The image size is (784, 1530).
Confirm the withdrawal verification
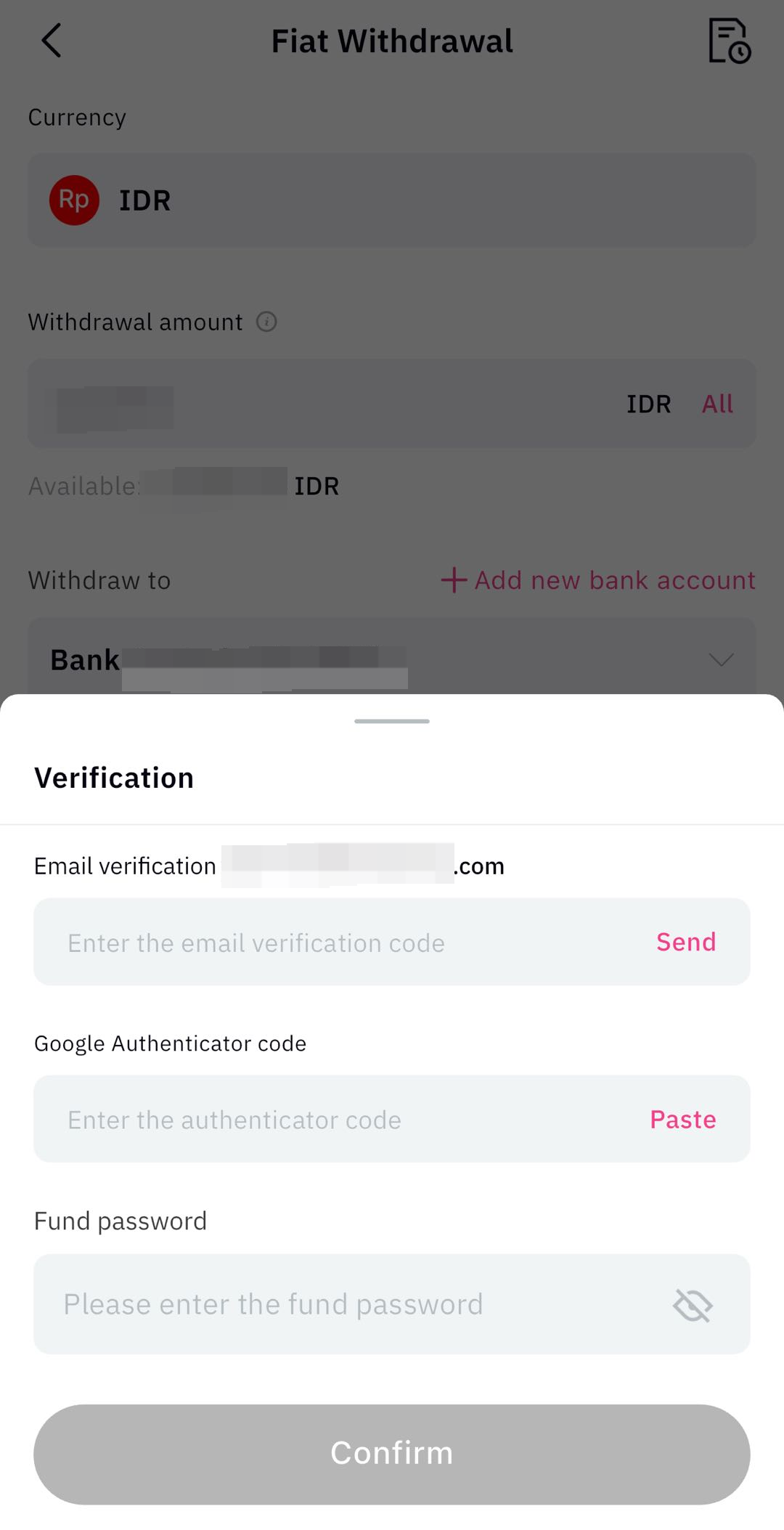click(x=392, y=1454)
